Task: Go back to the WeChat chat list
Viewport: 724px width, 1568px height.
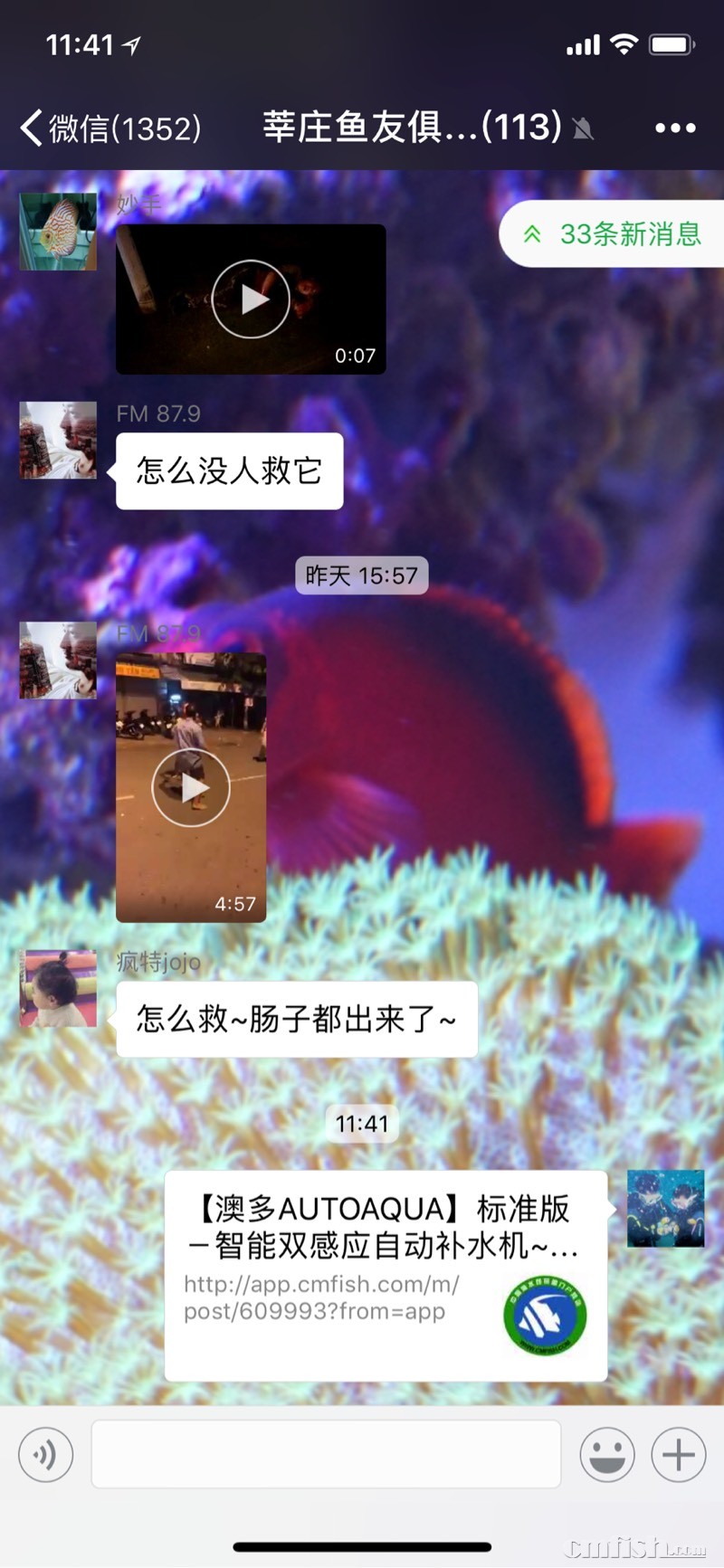Action: click(109, 128)
